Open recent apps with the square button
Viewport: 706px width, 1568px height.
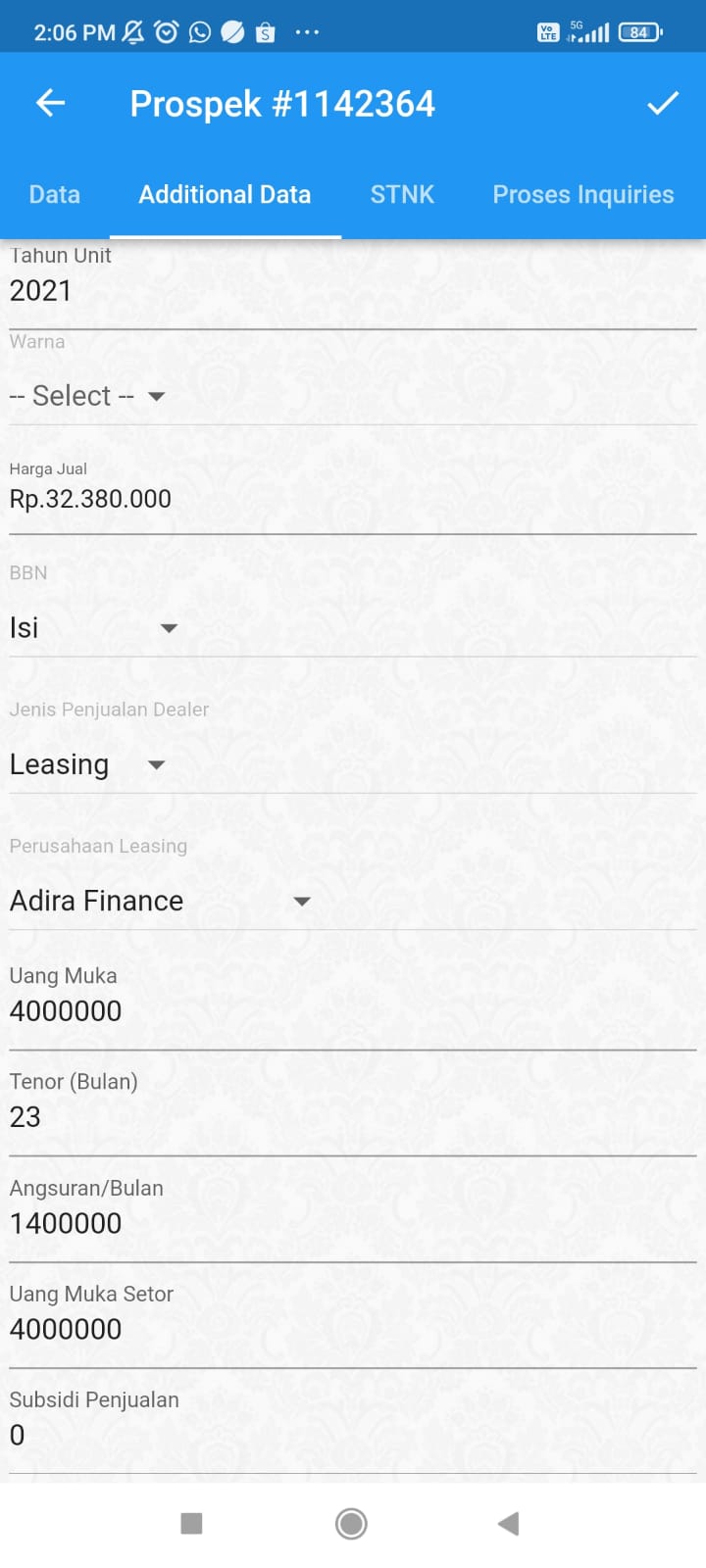point(191,1524)
